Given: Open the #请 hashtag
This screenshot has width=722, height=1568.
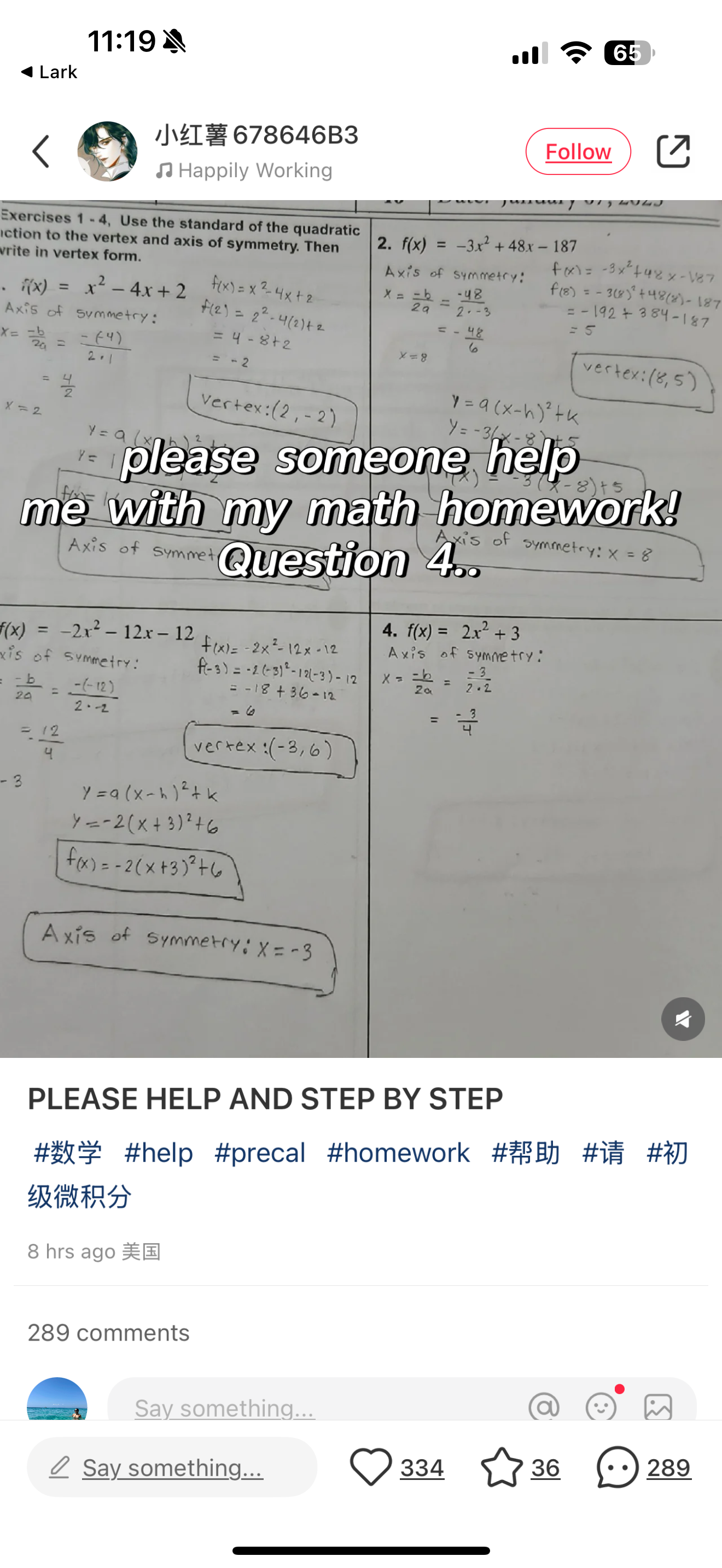Looking at the screenshot, I should [603, 1153].
